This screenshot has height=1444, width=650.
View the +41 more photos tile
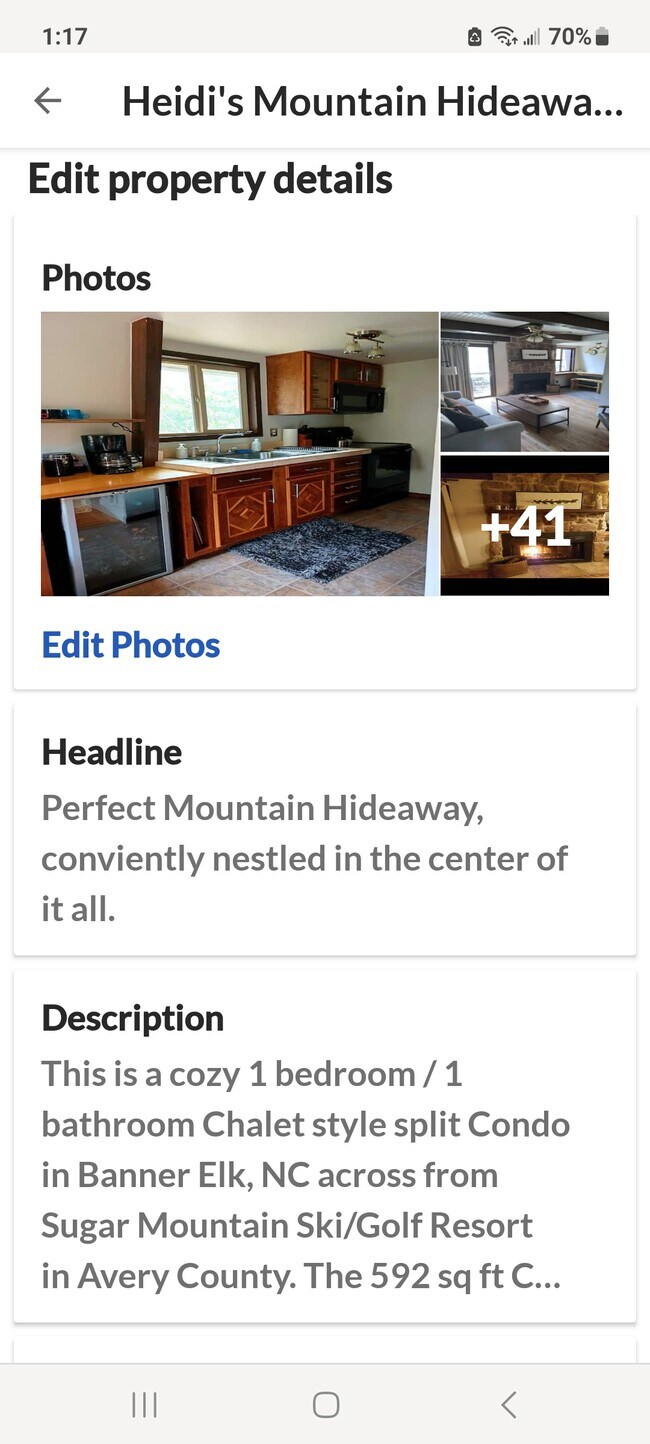(x=524, y=526)
